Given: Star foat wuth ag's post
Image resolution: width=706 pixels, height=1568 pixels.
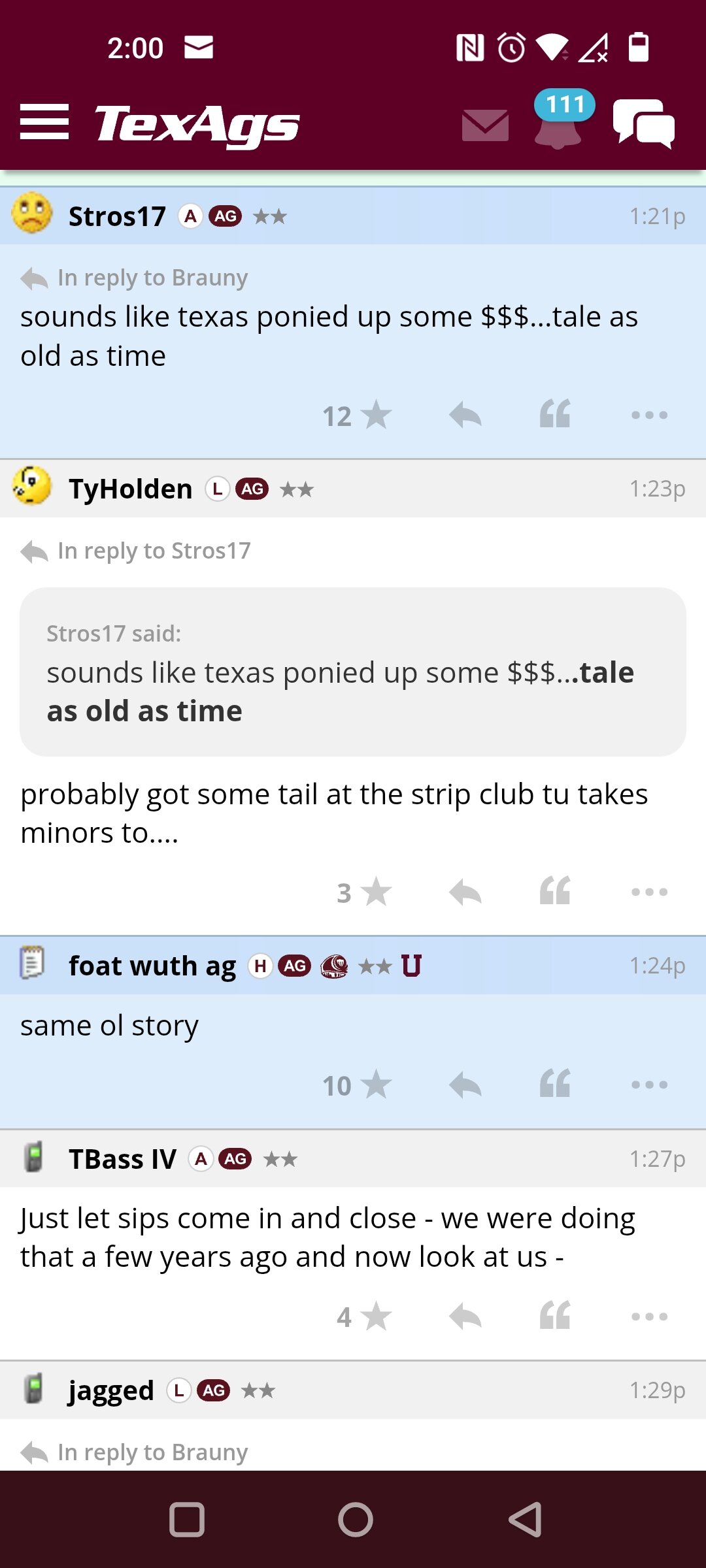Looking at the screenshot, I should coord(357,1085).
